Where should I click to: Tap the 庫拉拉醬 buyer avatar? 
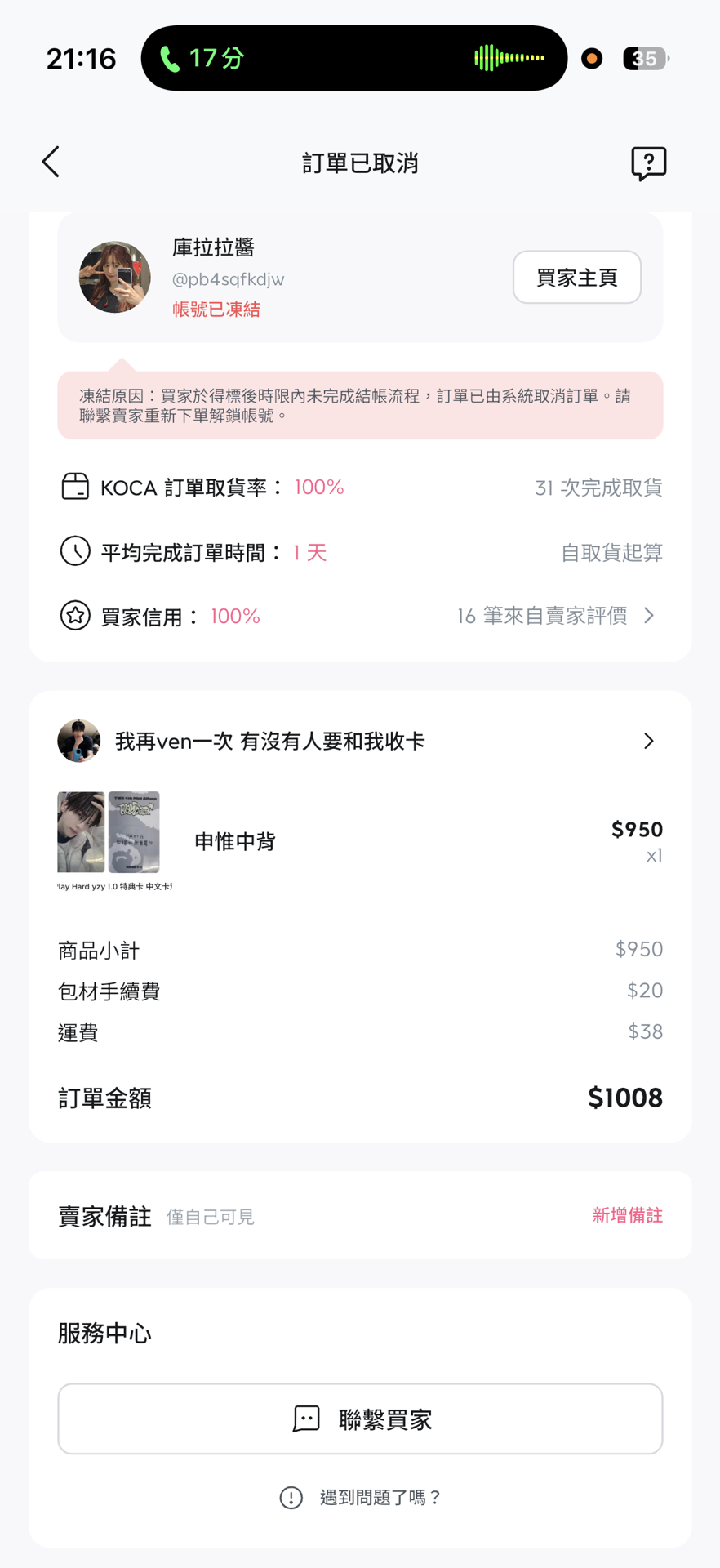(115, 278)
